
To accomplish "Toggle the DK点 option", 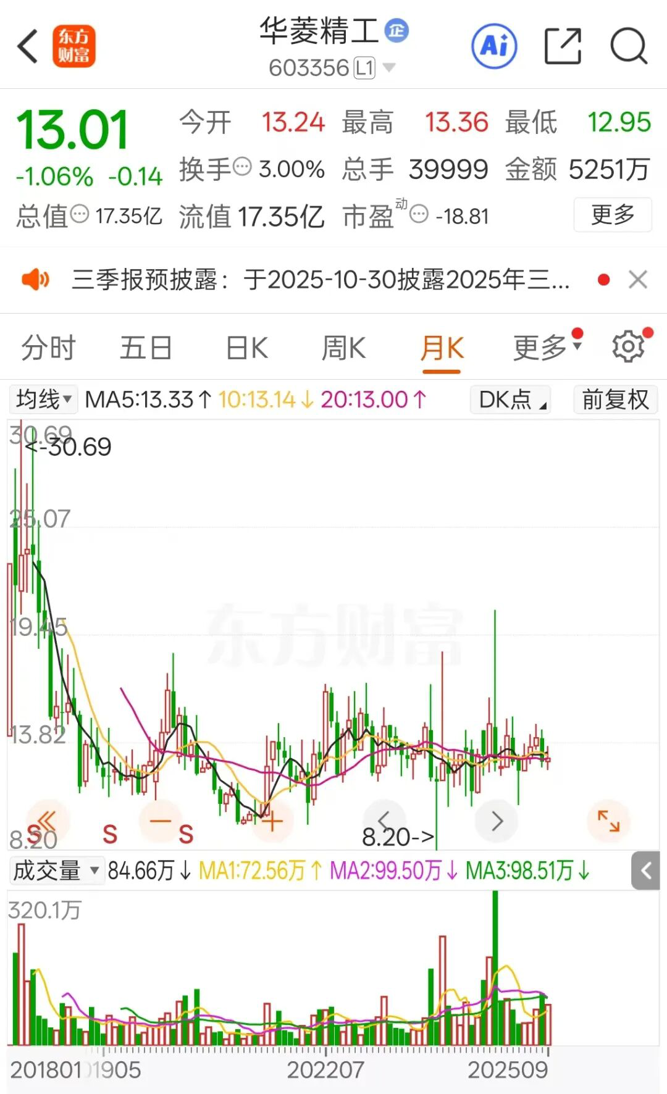I will 511,400.
